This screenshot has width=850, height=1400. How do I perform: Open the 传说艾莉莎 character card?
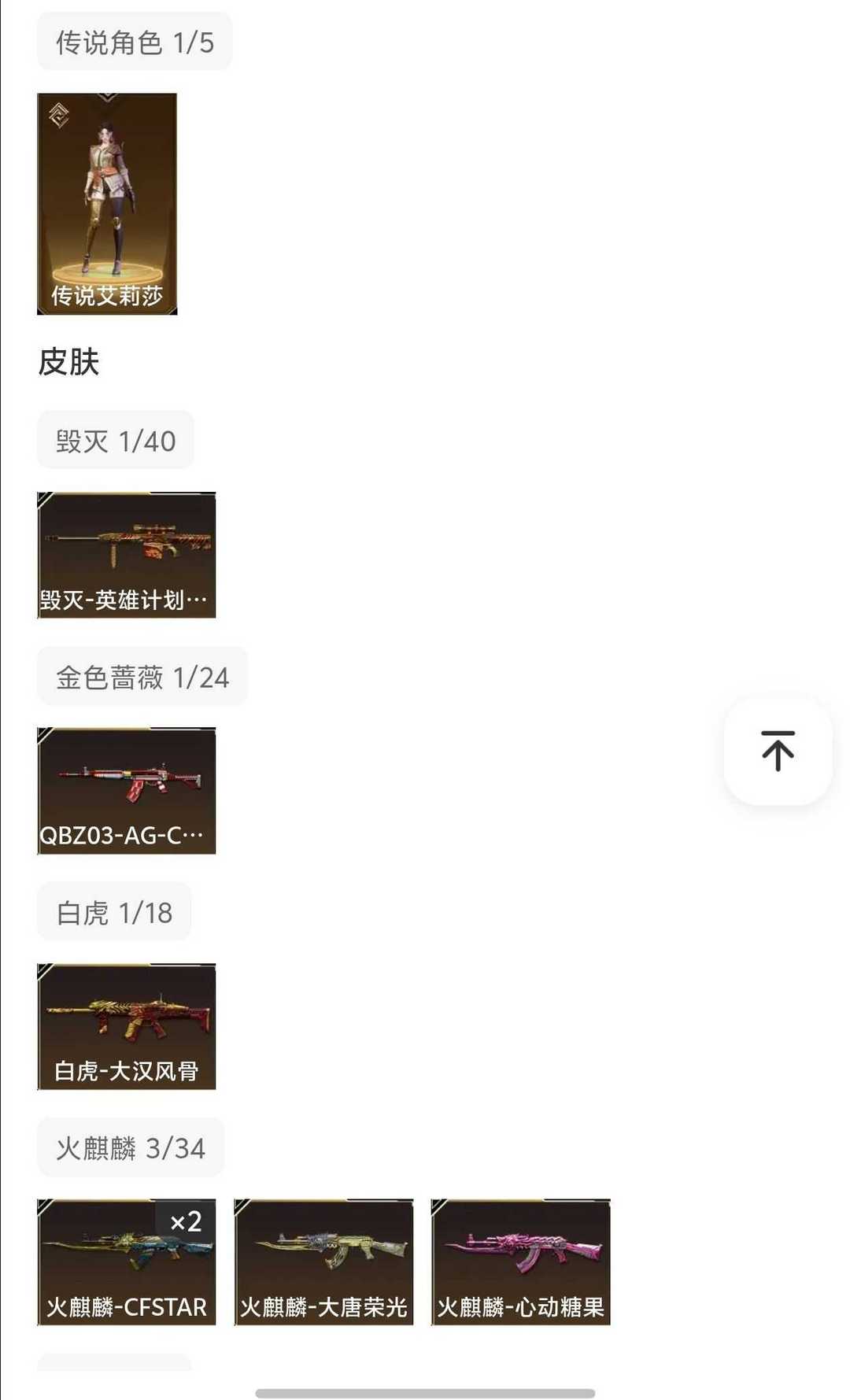click(x=107, y=204)
